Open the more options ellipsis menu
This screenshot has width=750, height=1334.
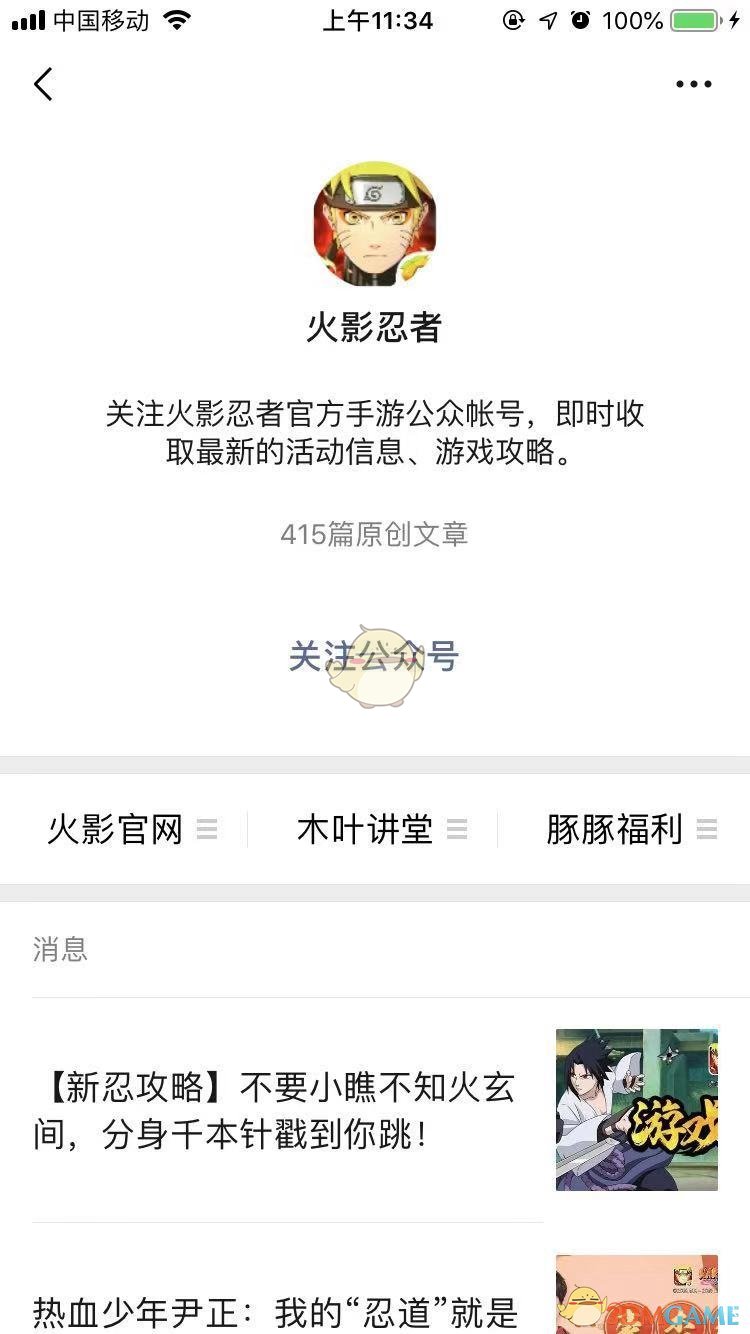coord(694,84)
